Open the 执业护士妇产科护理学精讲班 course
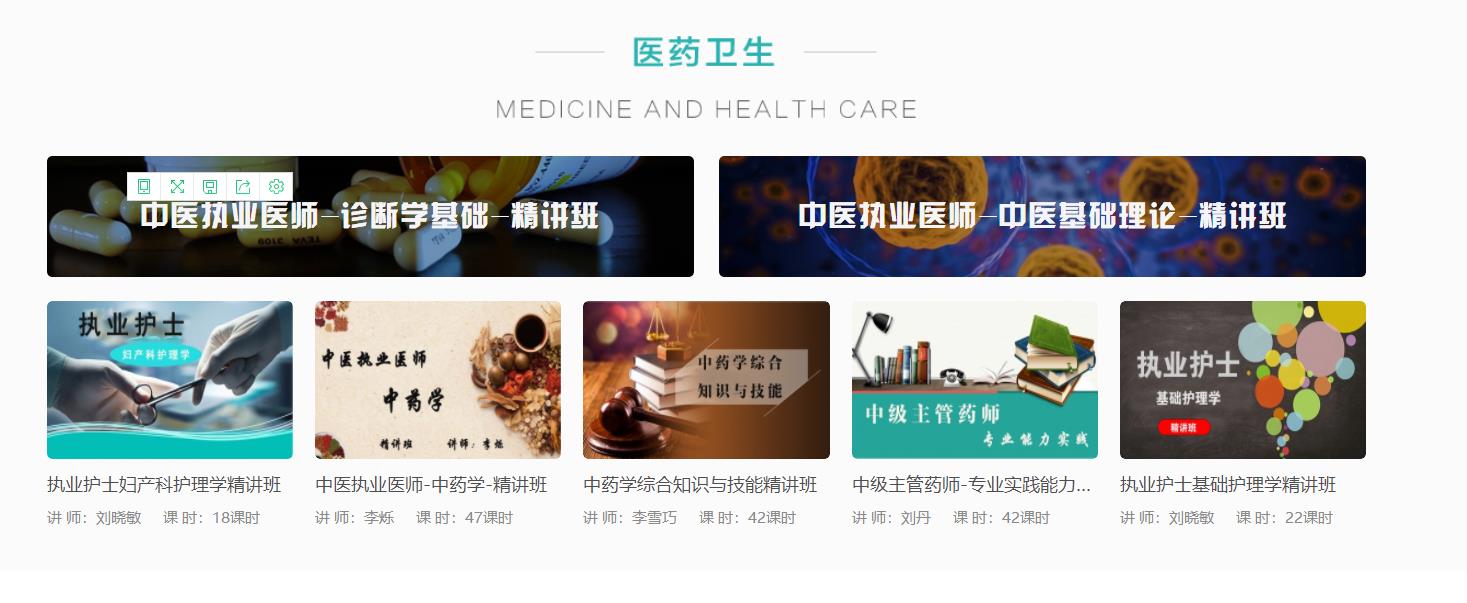 coord(170,380)
